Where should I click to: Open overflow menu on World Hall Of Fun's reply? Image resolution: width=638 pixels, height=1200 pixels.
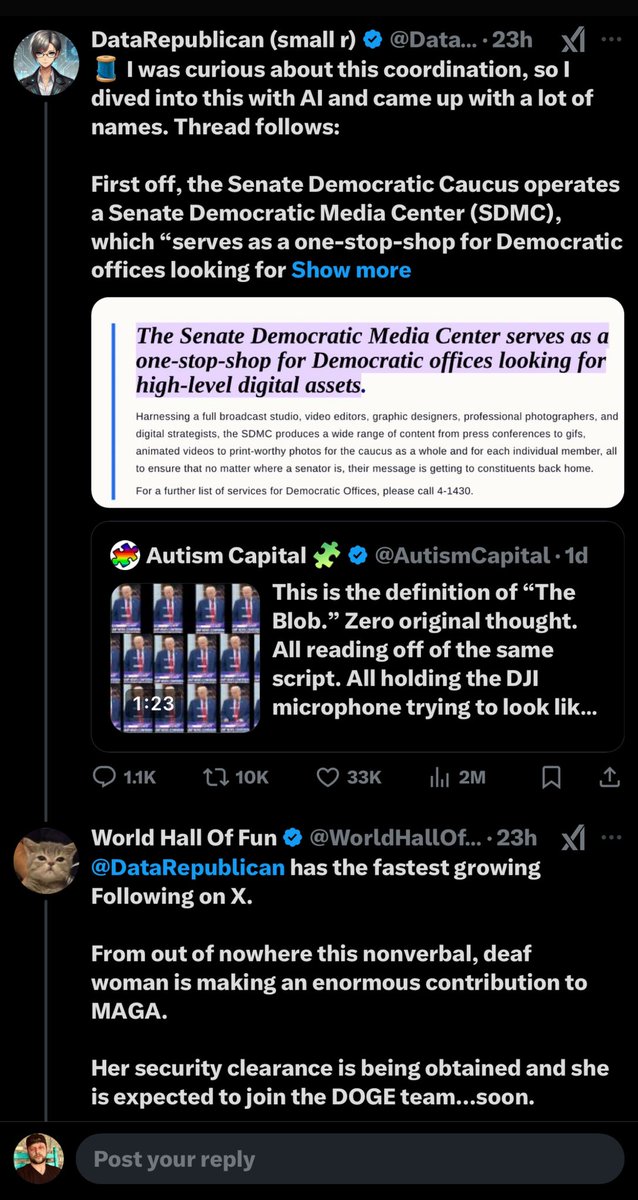[x=611, y=838]
